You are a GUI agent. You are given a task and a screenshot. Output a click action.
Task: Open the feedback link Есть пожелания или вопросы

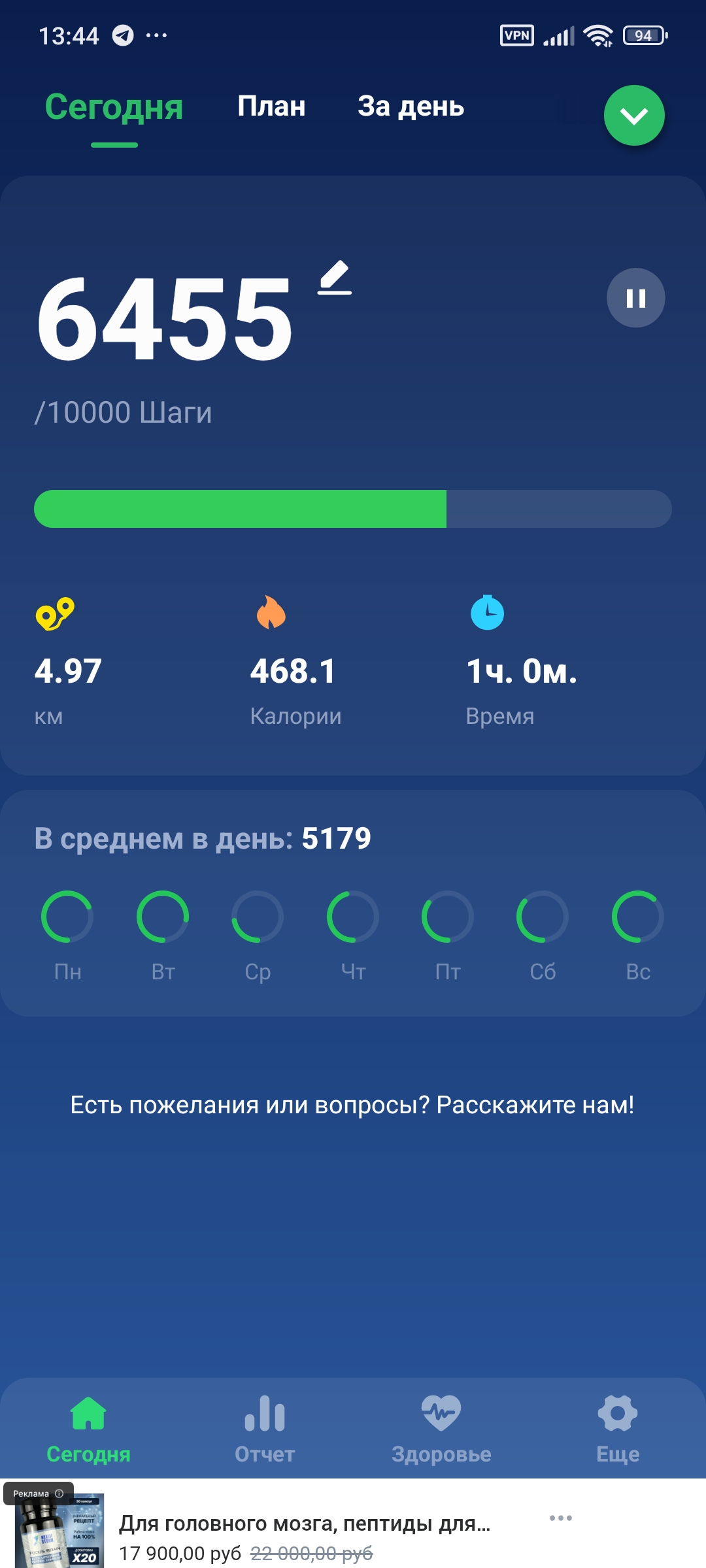coord(352,1105)
